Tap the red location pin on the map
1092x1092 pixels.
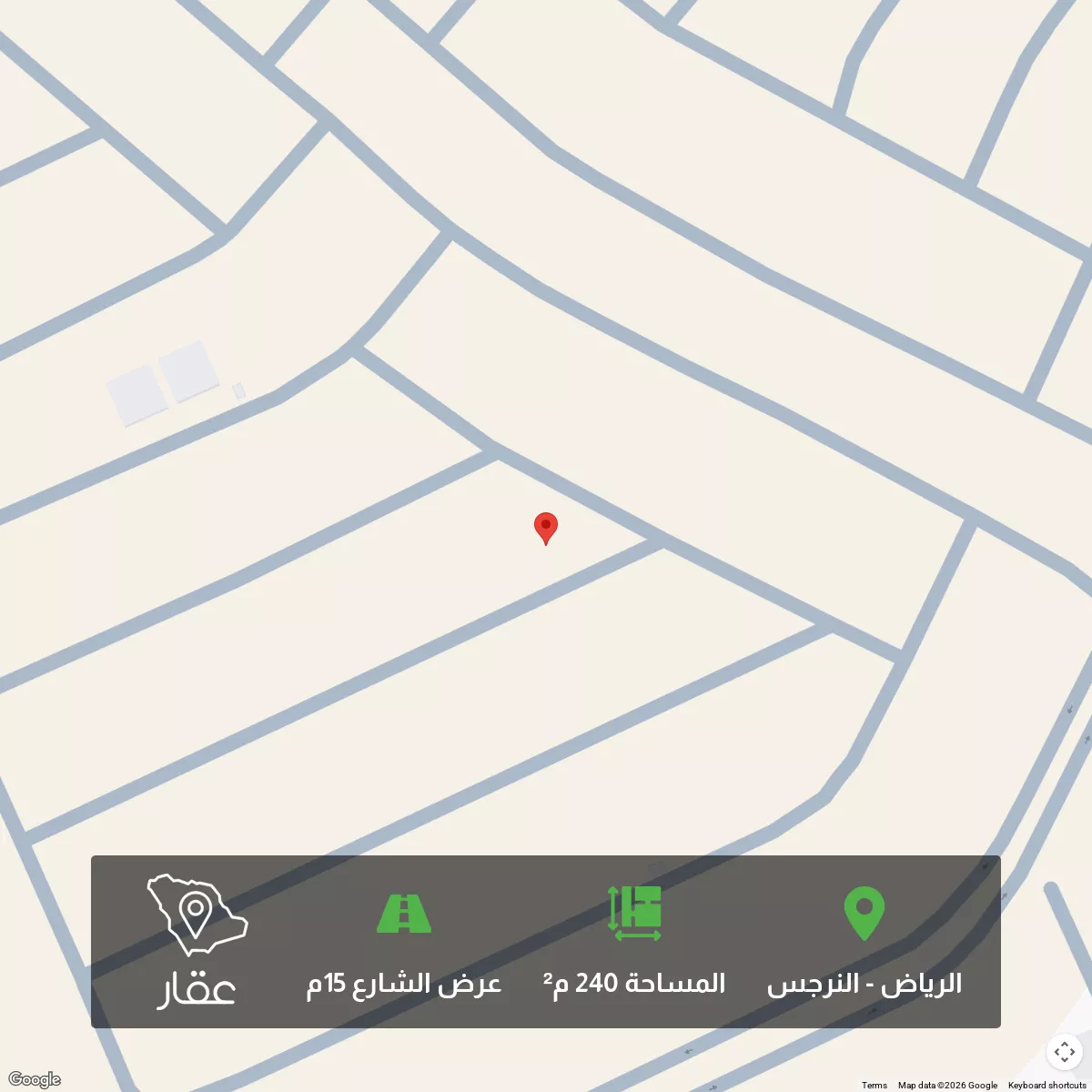click(545, 529)
